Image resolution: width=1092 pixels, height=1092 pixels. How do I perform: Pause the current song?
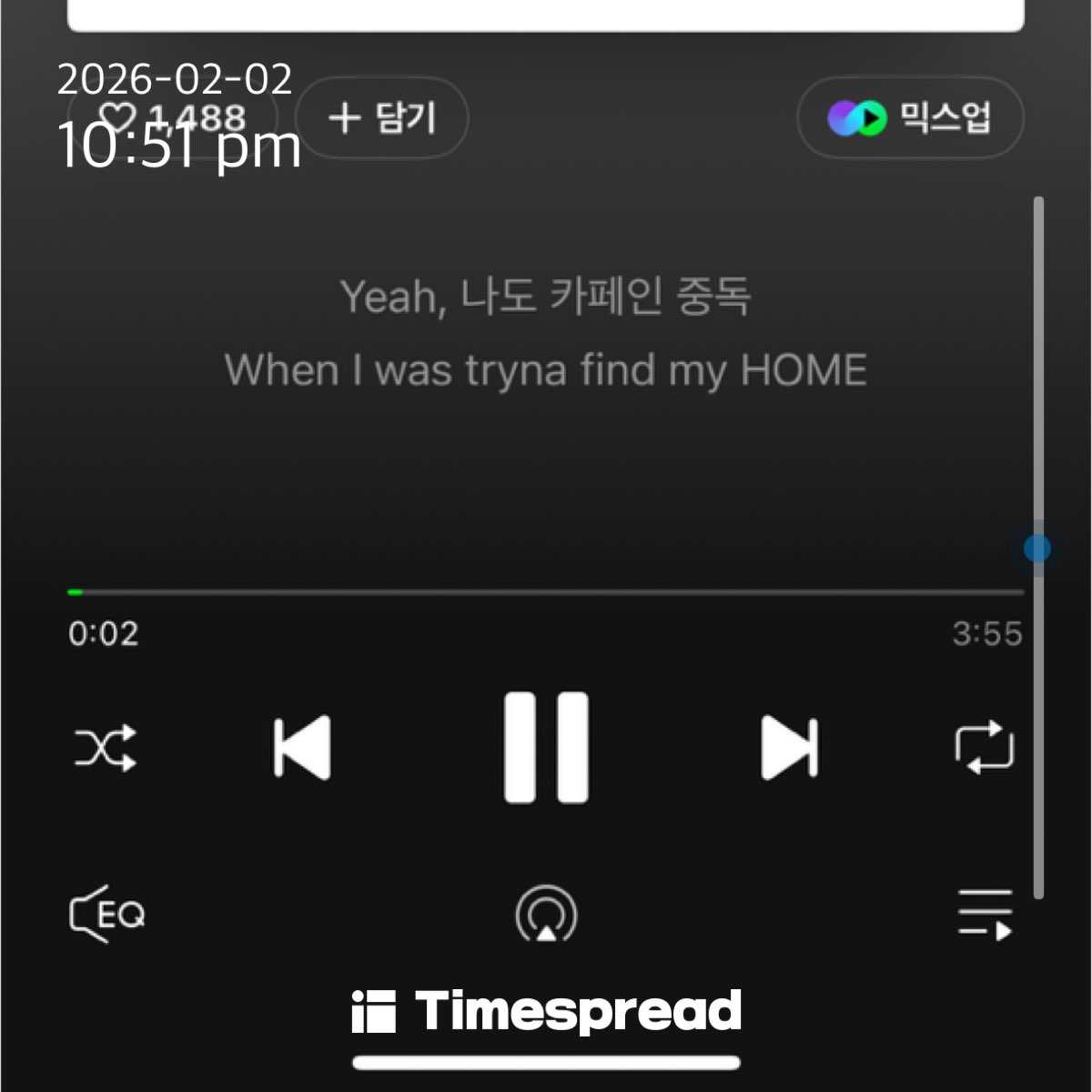(546, 748)
